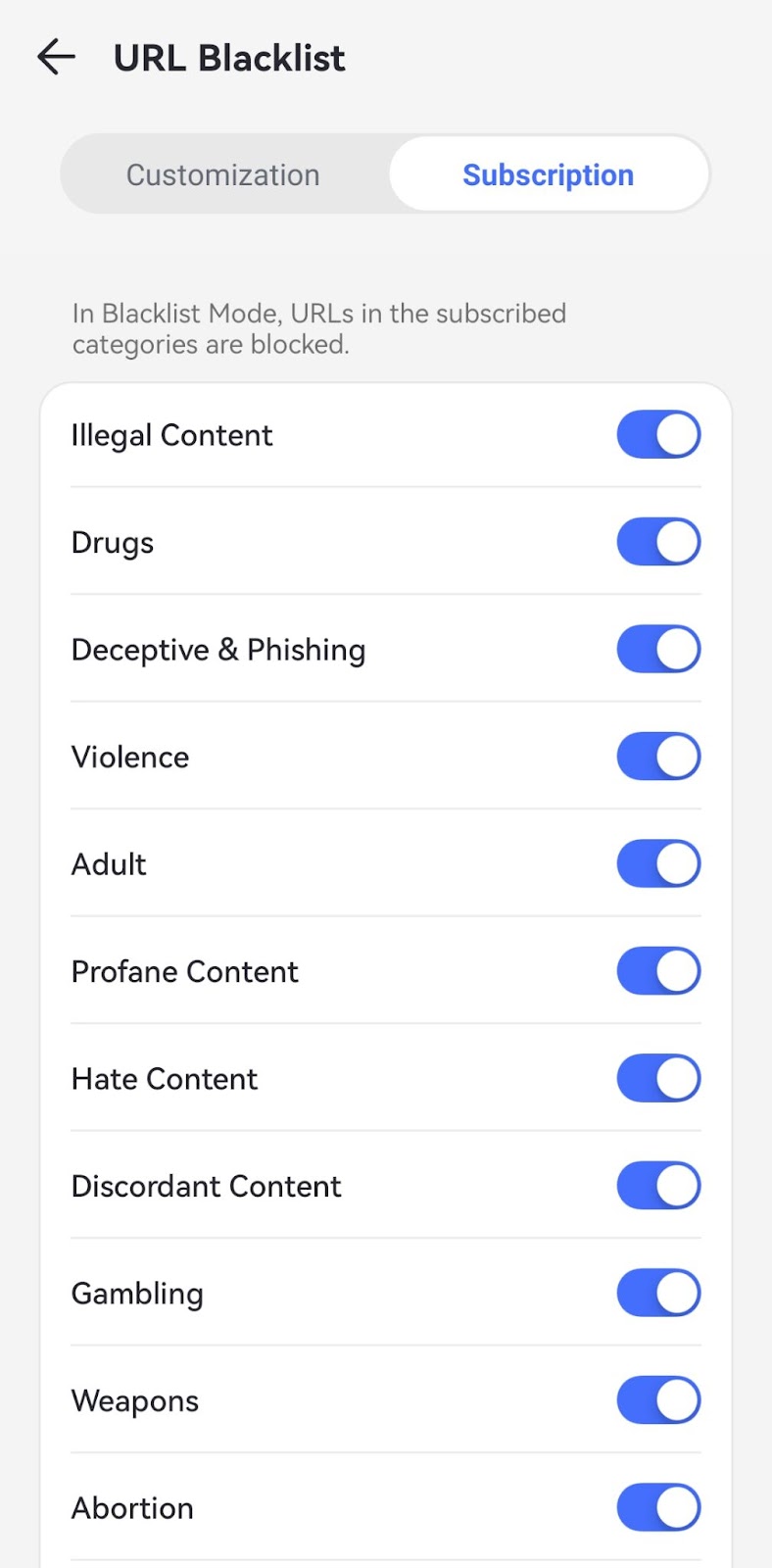Disable the Violence category
Image resolution: width=772 pixels, height=1568 pixels.
coord(657,756)
